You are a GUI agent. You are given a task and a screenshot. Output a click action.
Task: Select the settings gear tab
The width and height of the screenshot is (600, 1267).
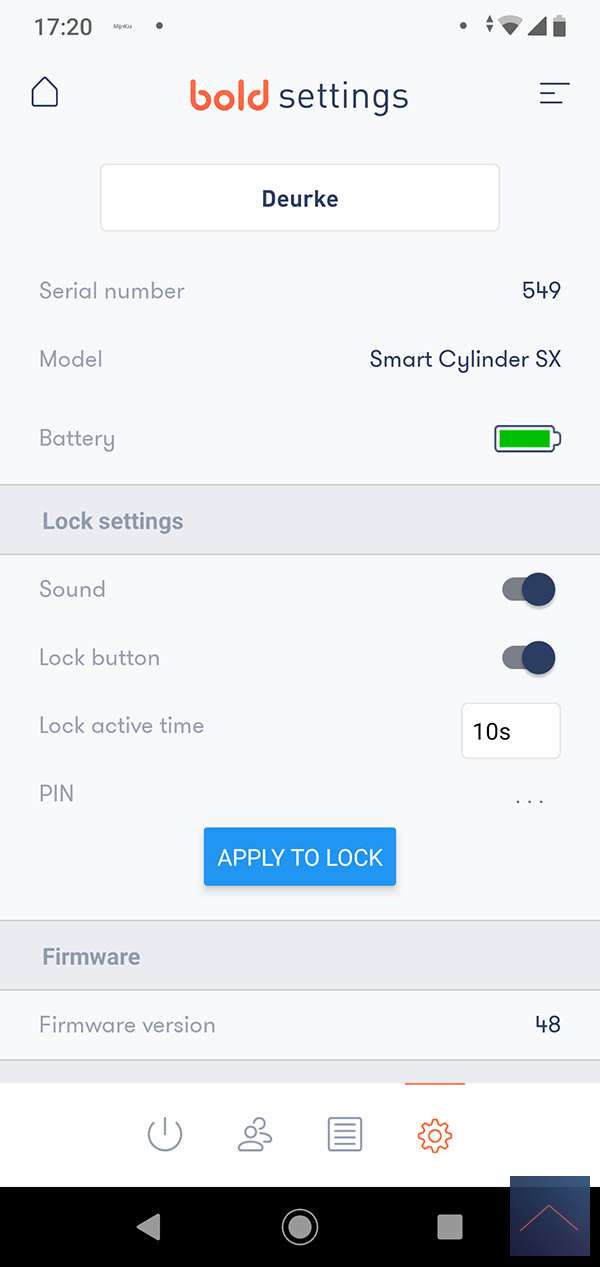pyautogui.click(x=435, y=1135)
